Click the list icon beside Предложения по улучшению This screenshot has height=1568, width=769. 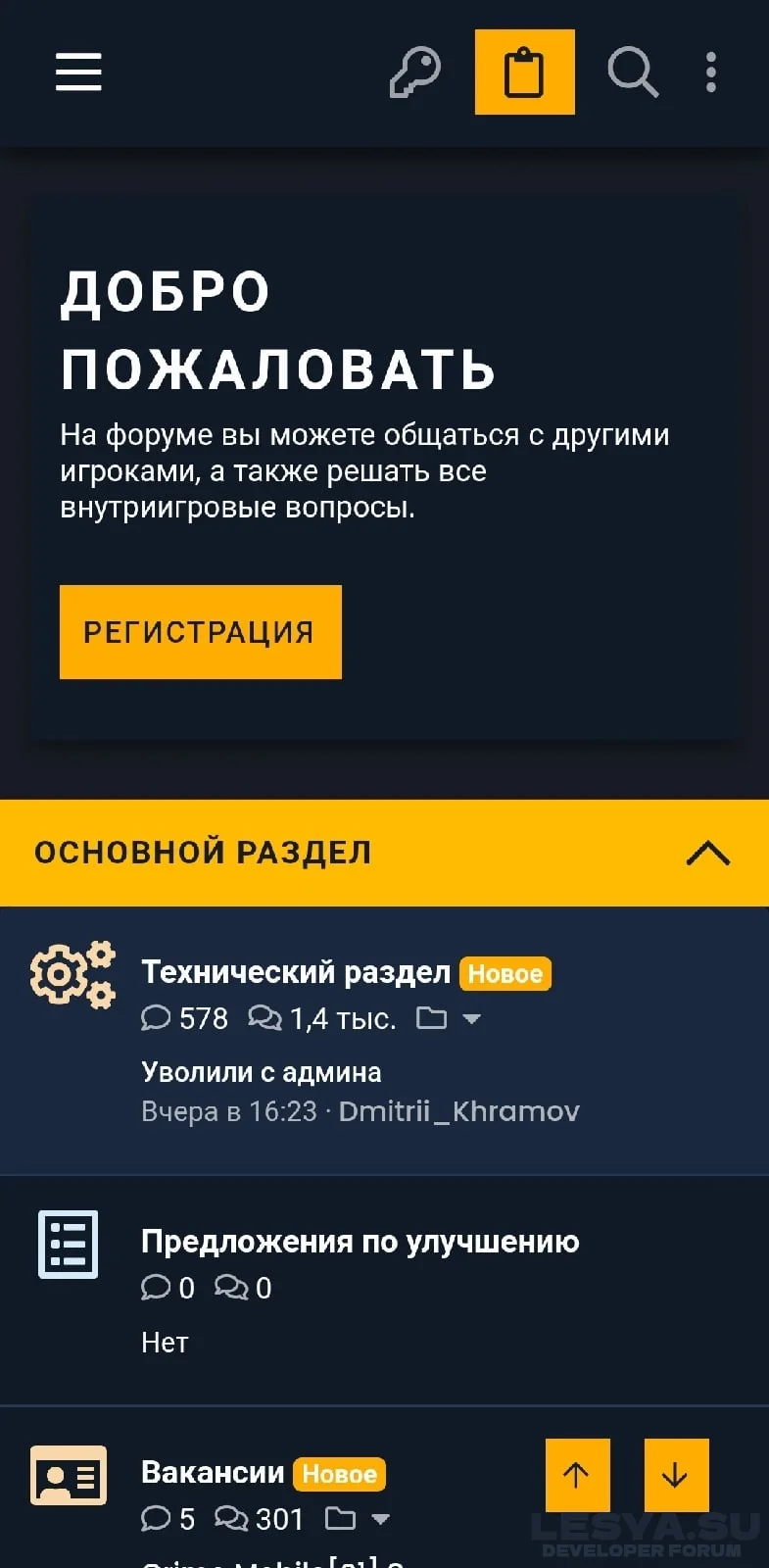pos(68,1243)
